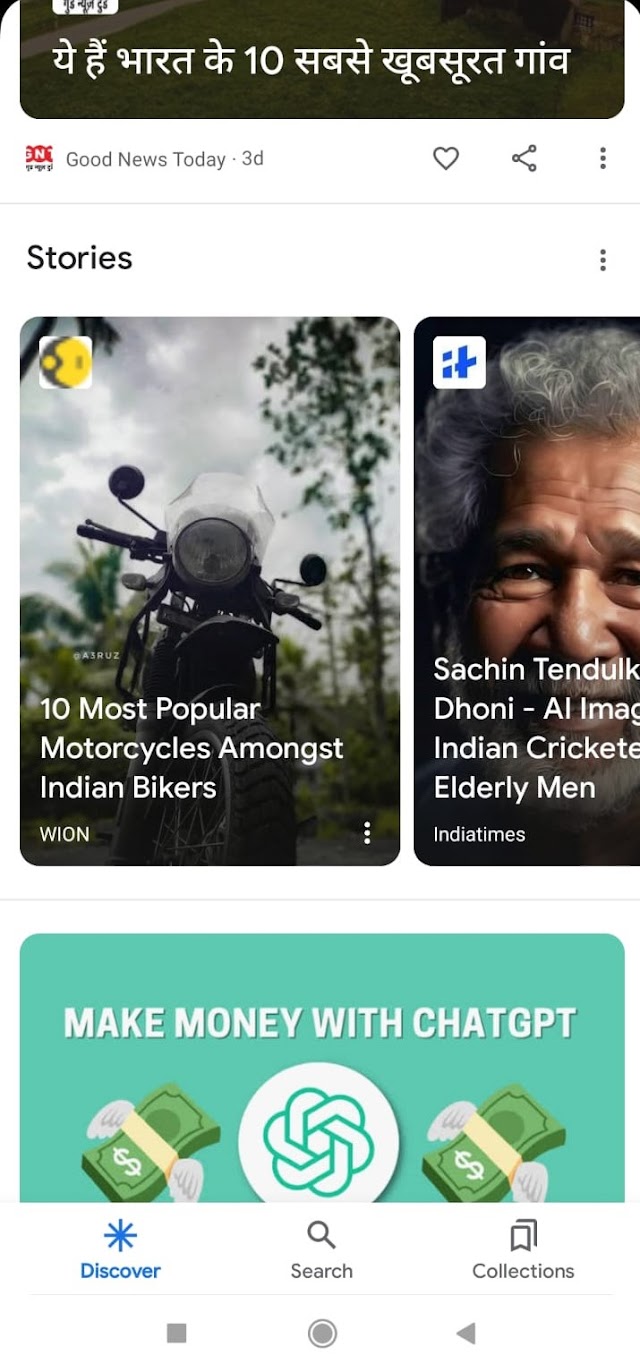Go to the home screen
640x1372 pixels.
point(322,1333)
